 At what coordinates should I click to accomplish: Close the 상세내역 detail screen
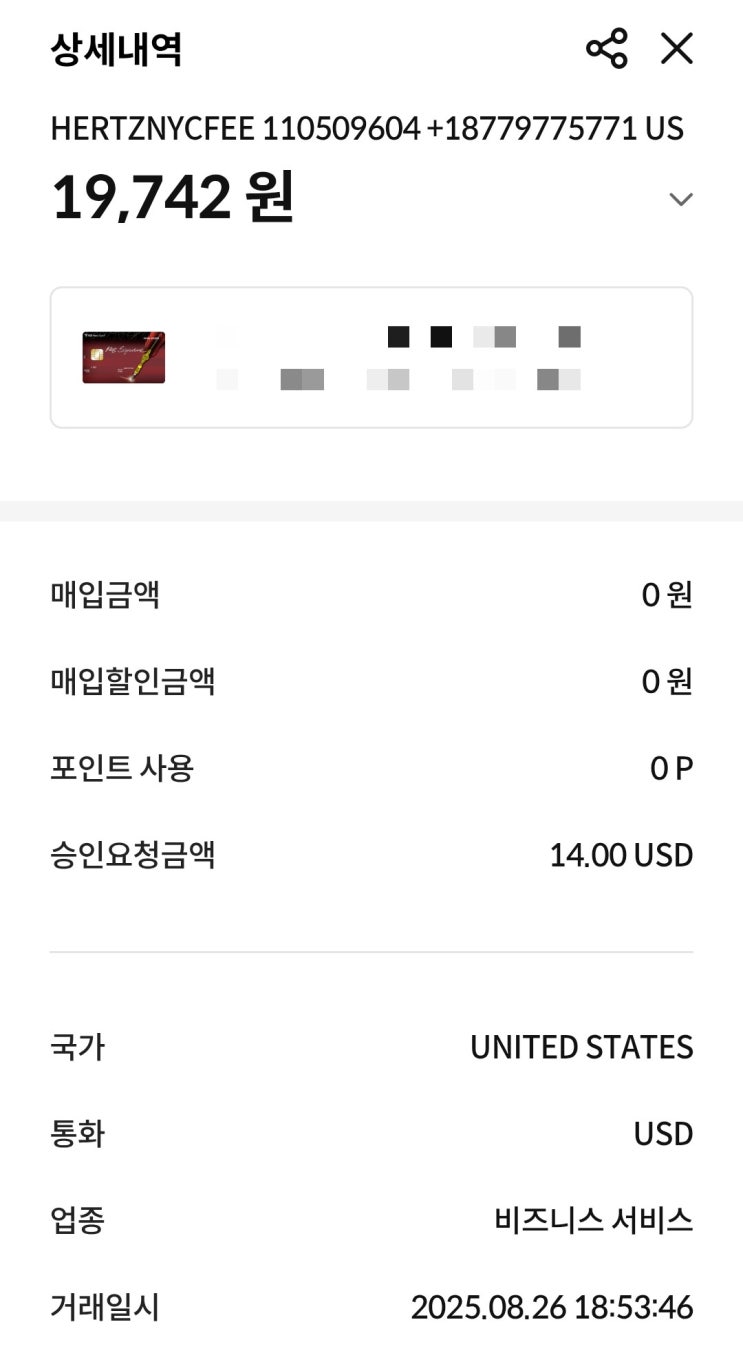tap(677, 48)
